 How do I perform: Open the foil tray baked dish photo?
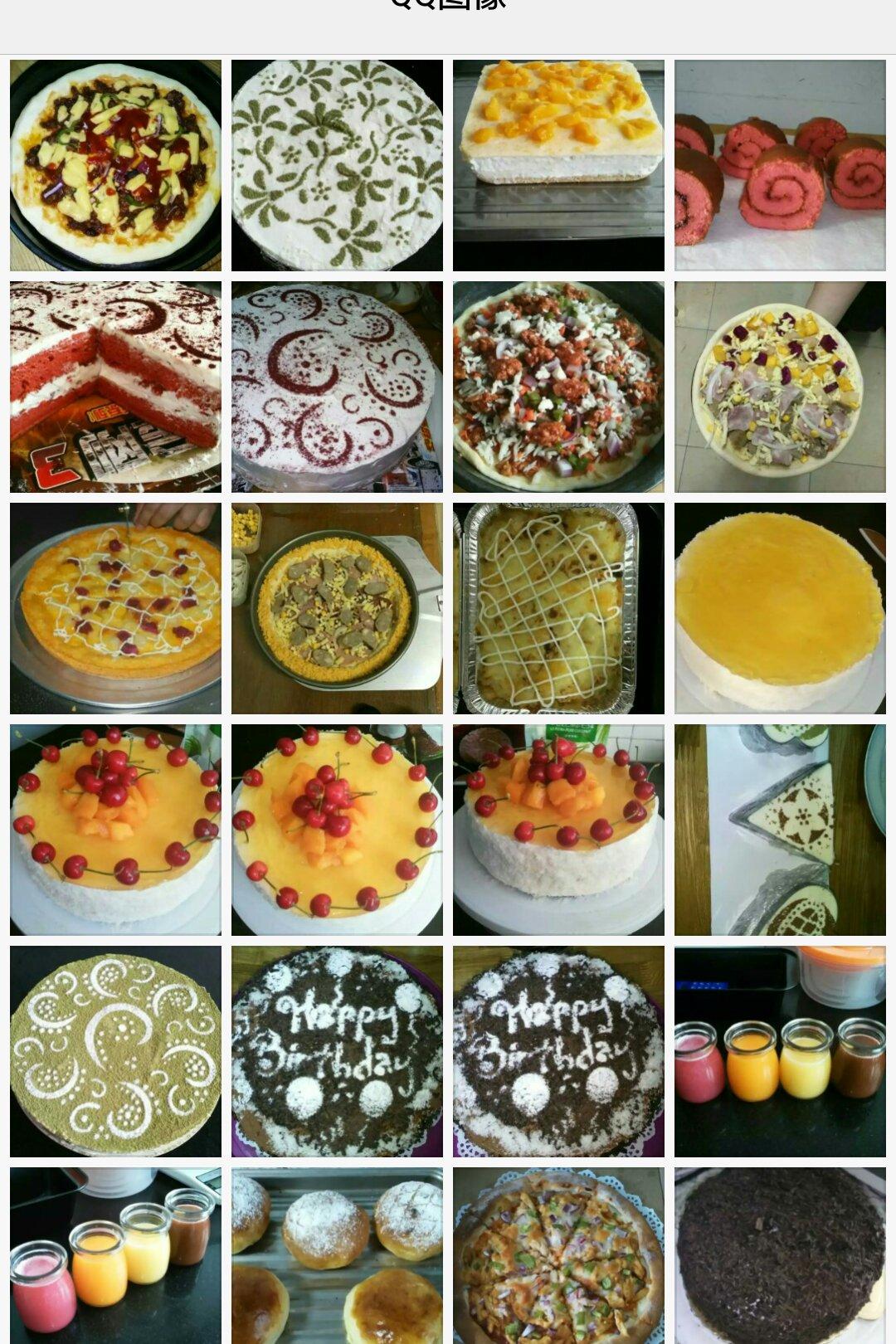click(558, 608)
